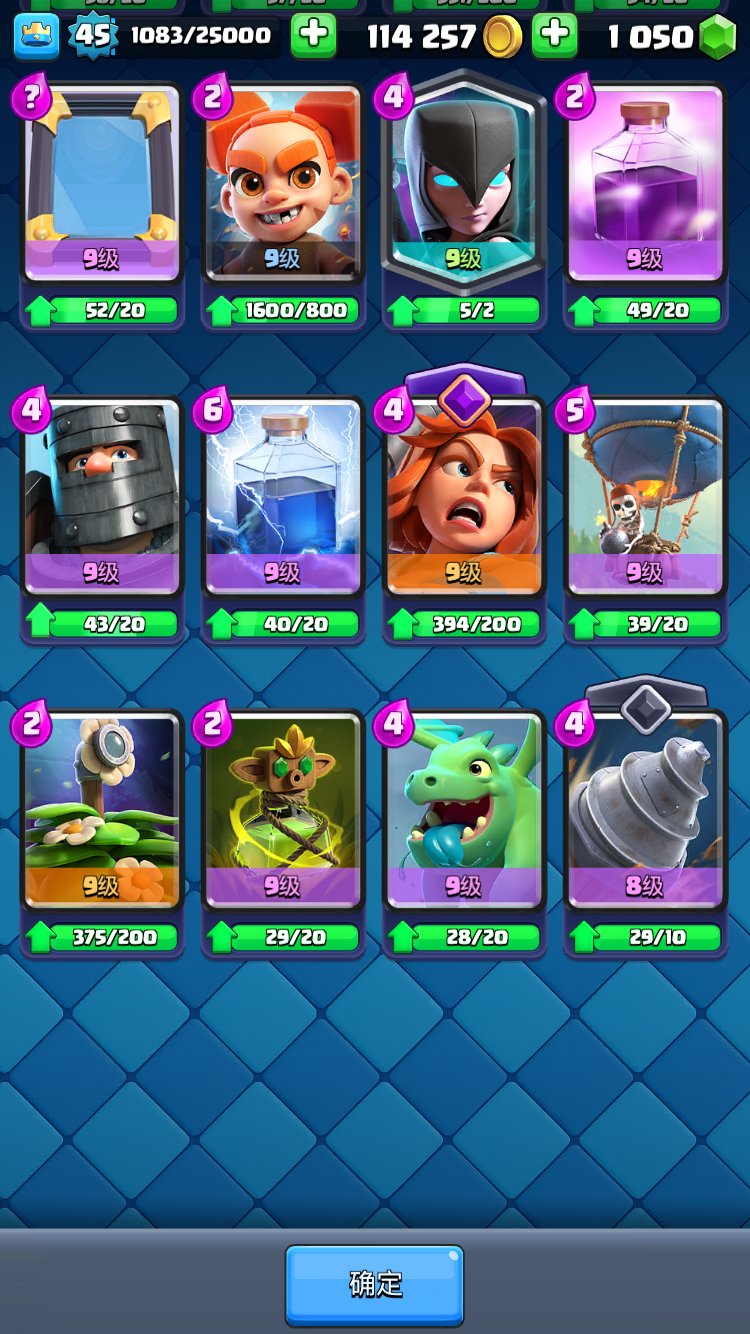The image size is (750, 1334).
Task: Buy gold with the plus next to coins
Action: 554,36
